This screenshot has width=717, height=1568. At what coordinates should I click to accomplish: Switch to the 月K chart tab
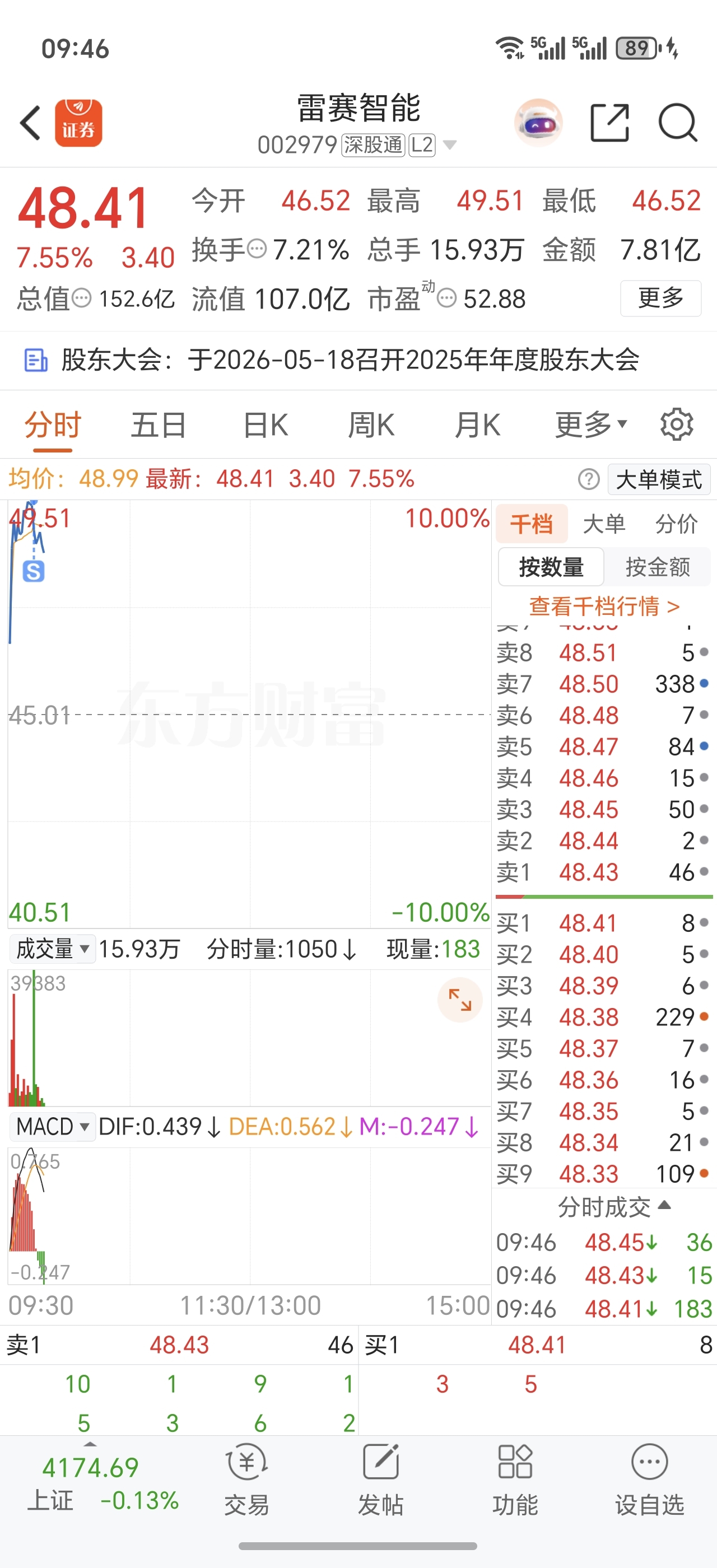pyautogui.click(x=478, y=425)
